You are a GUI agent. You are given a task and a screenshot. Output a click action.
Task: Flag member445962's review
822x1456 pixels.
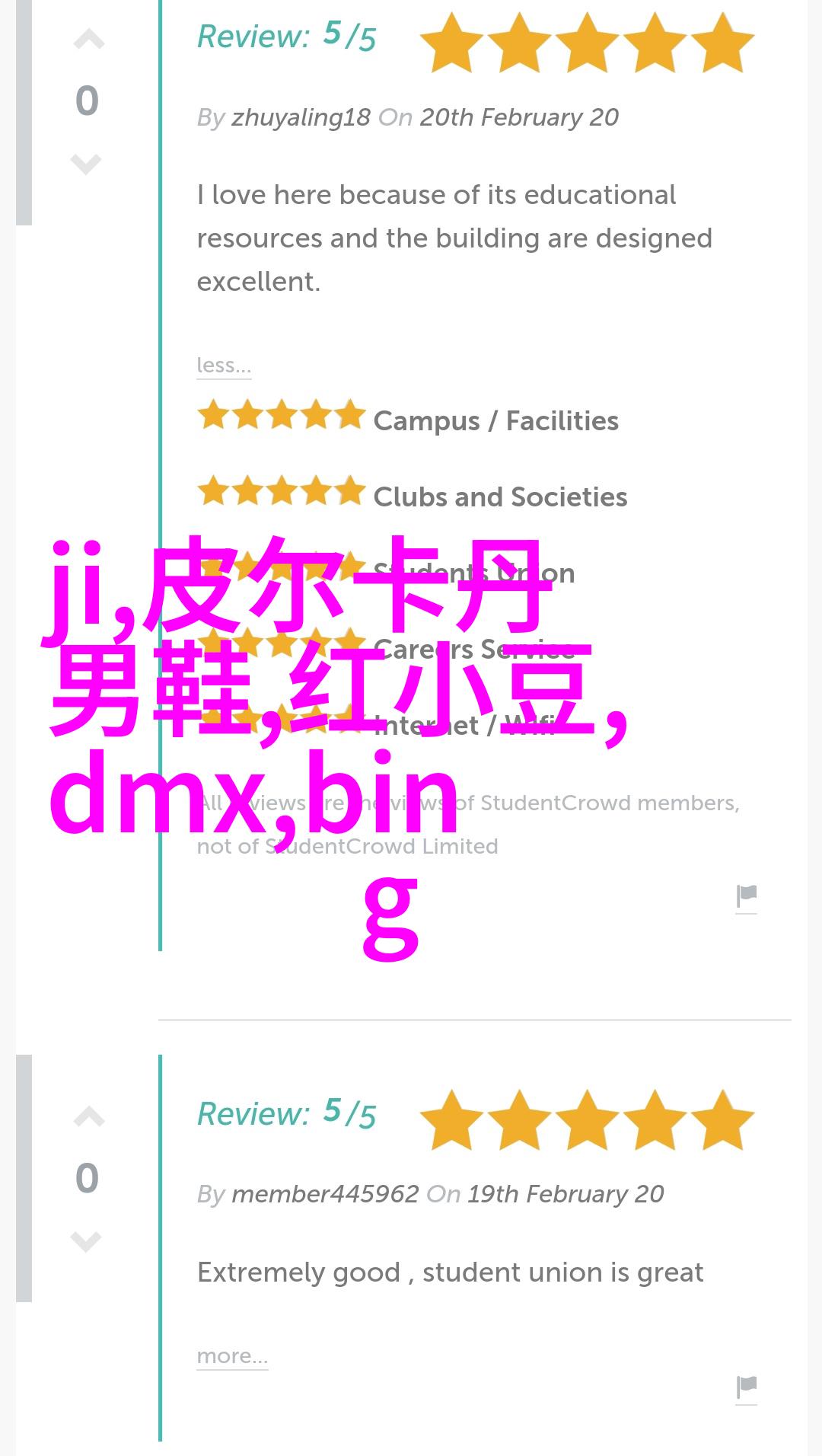click(x=747, y=1388)
